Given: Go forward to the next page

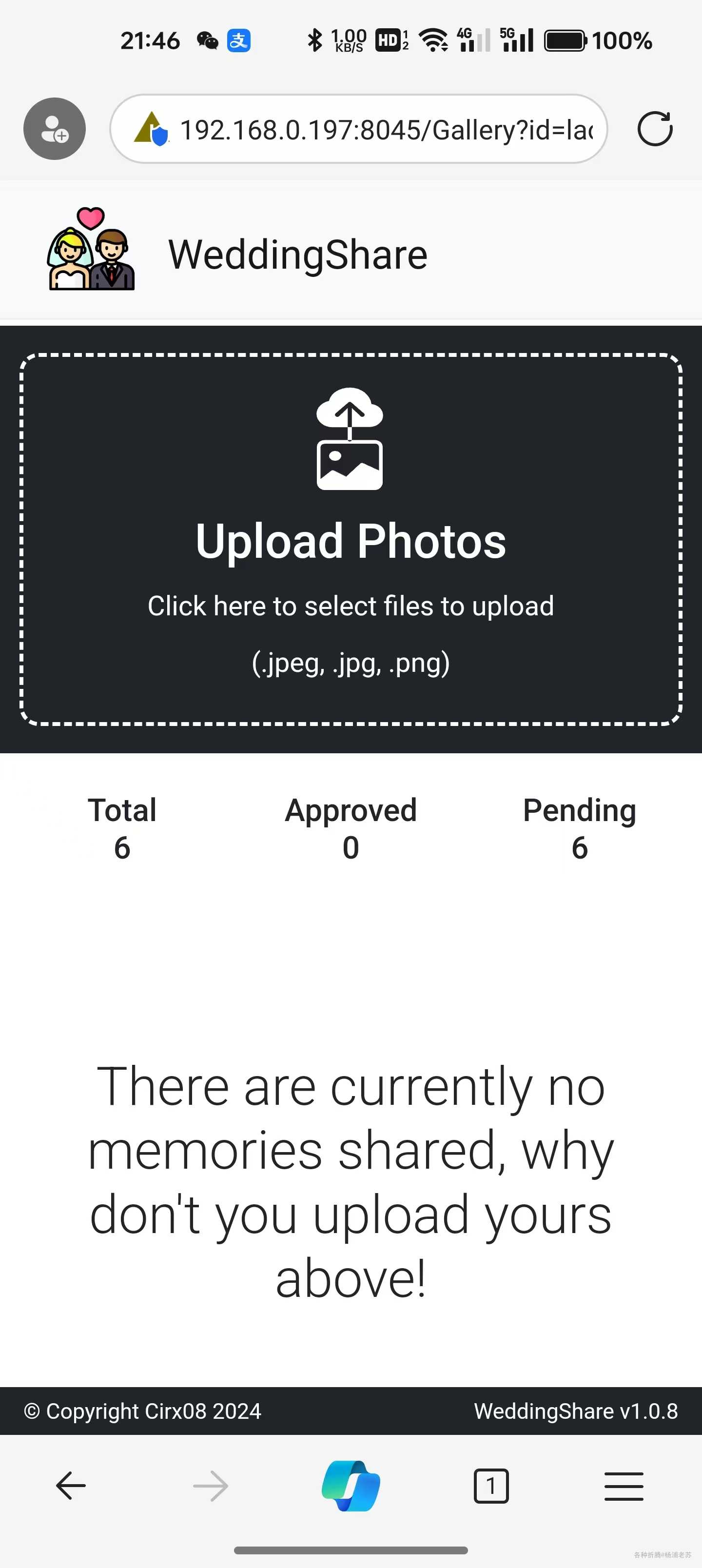Looking at the screenshot, I should [211, 1486].
